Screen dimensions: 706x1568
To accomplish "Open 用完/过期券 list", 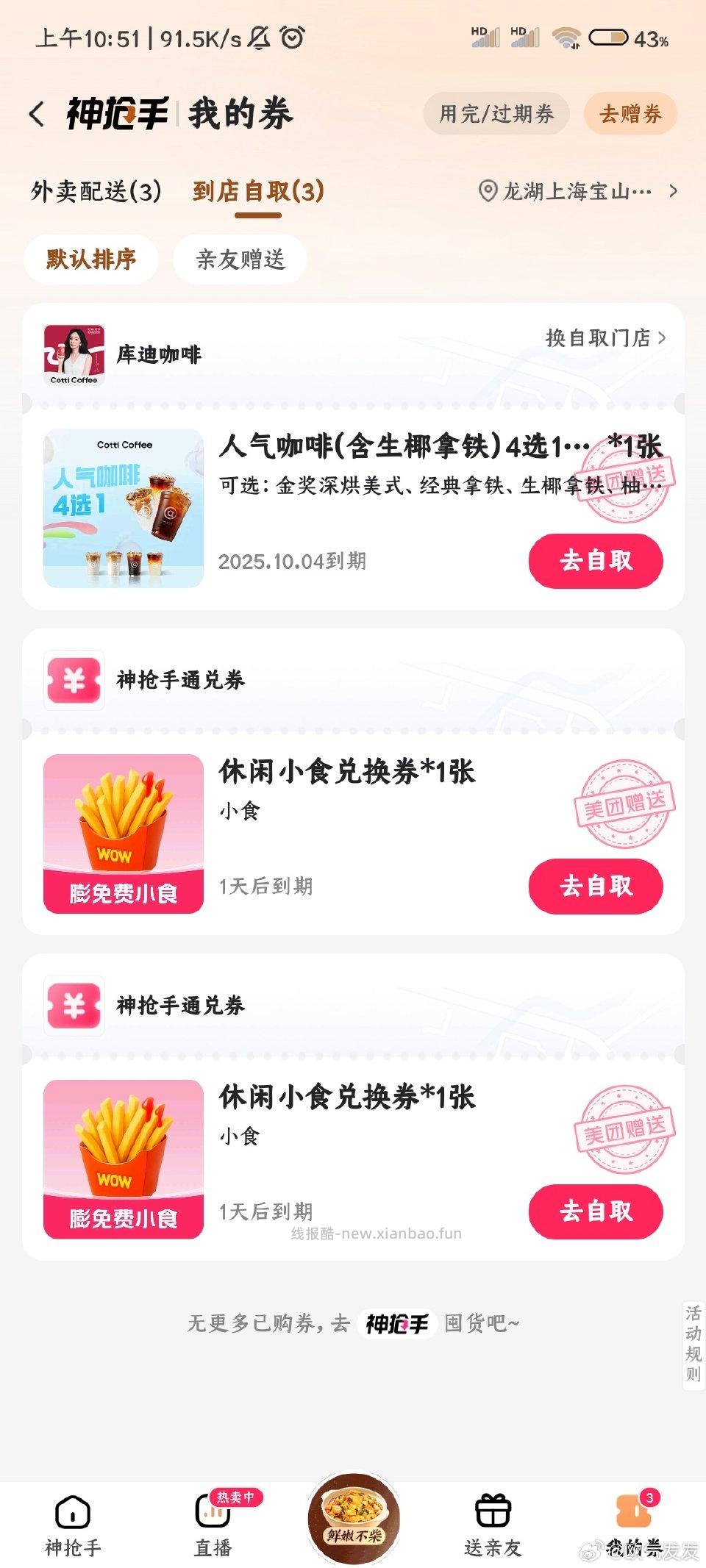I will pyautogui.click(x=496, y=115).
